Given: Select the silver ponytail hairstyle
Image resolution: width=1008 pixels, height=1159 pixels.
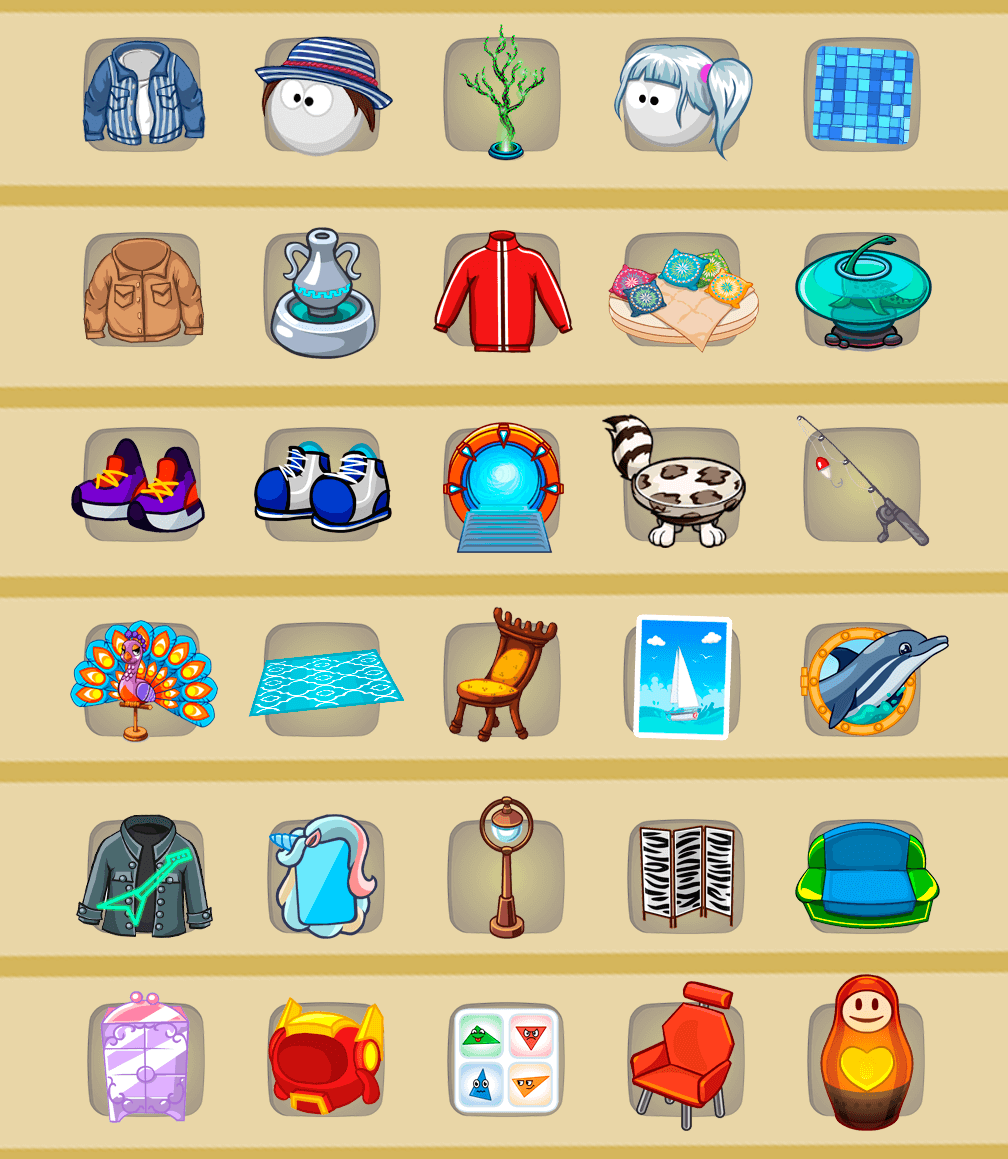Looking at the screenshot, I should pyautogui.click(x=682, y=94).
